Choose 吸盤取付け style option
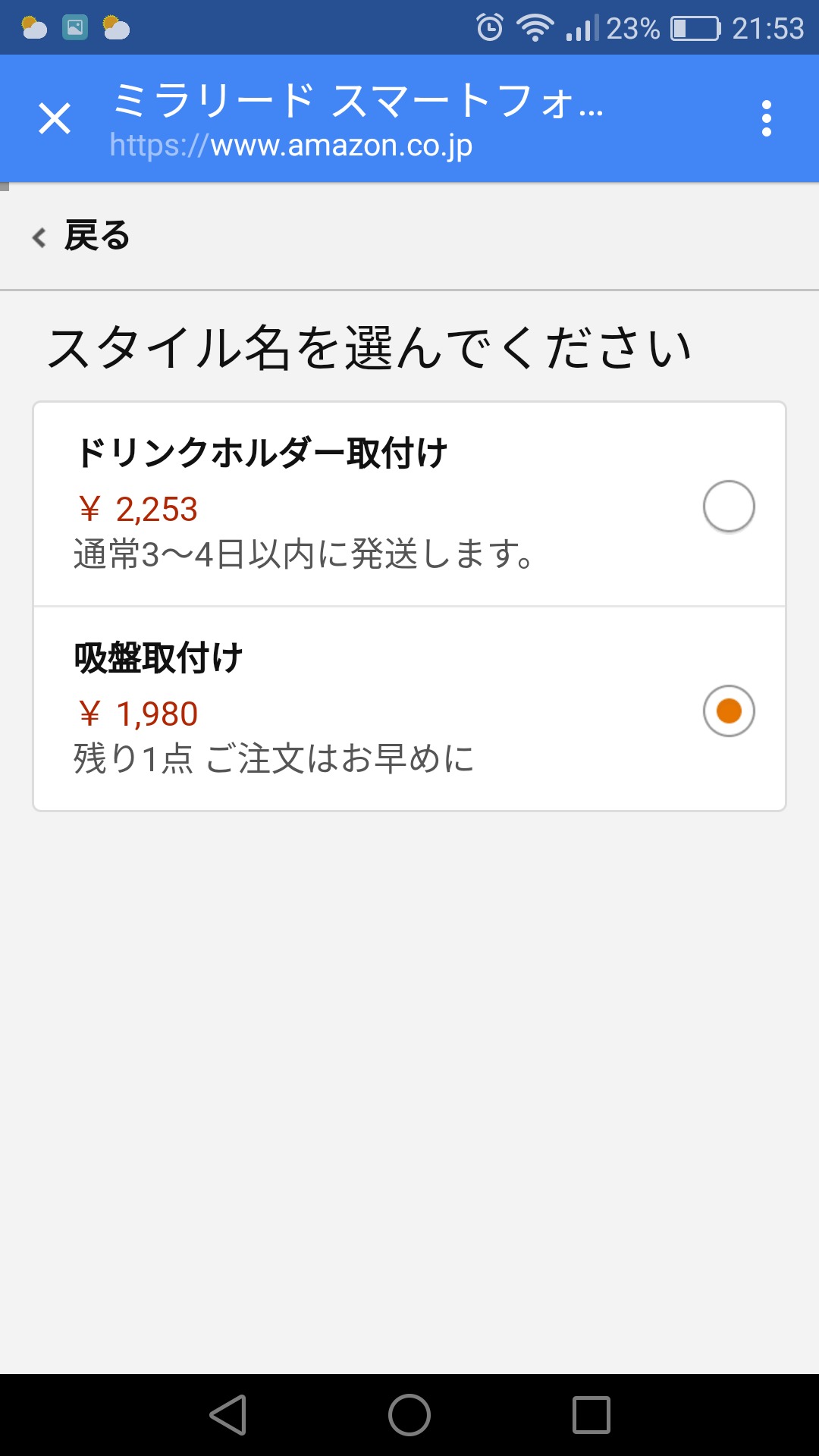Image resolution: width=819 pixels, height=1456 pixels. point(728,711)
